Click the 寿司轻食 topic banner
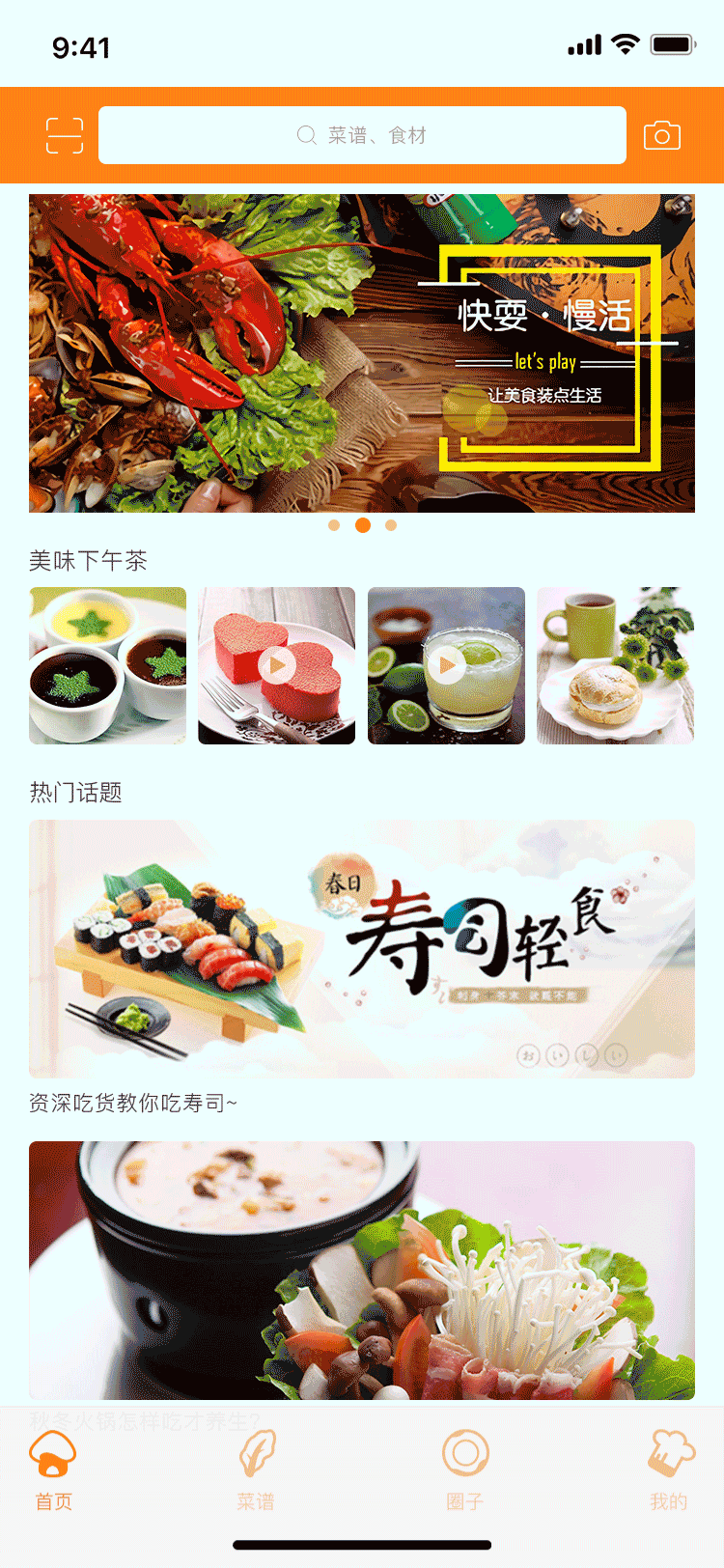The image size is (724, 1568). (x=362, y=948)
